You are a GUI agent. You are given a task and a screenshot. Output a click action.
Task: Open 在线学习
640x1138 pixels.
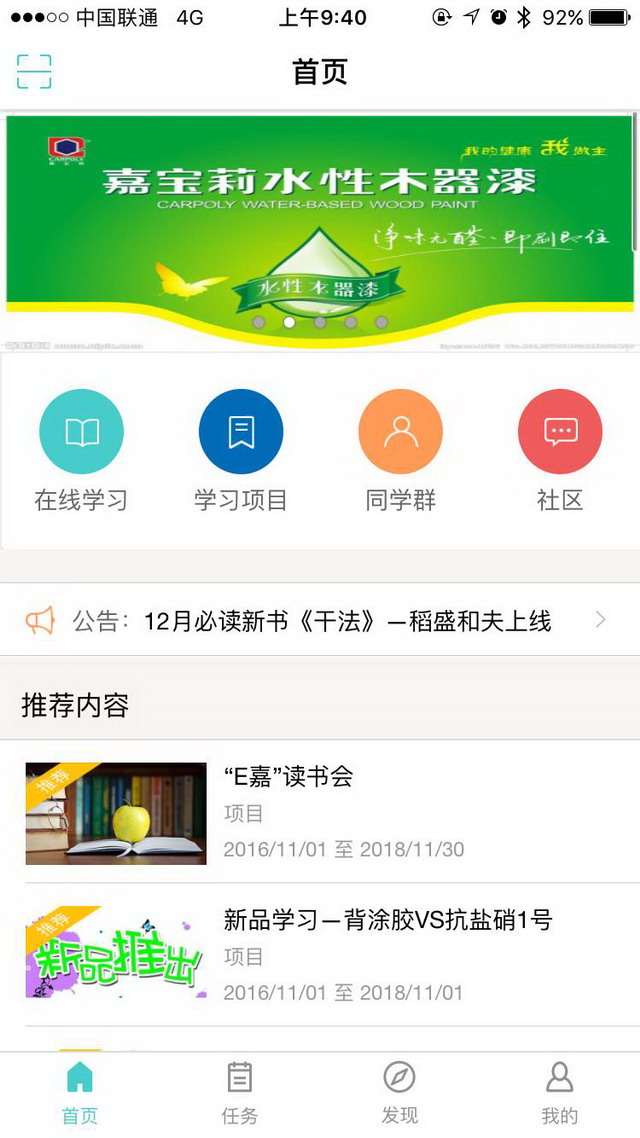tap(81, 450)
